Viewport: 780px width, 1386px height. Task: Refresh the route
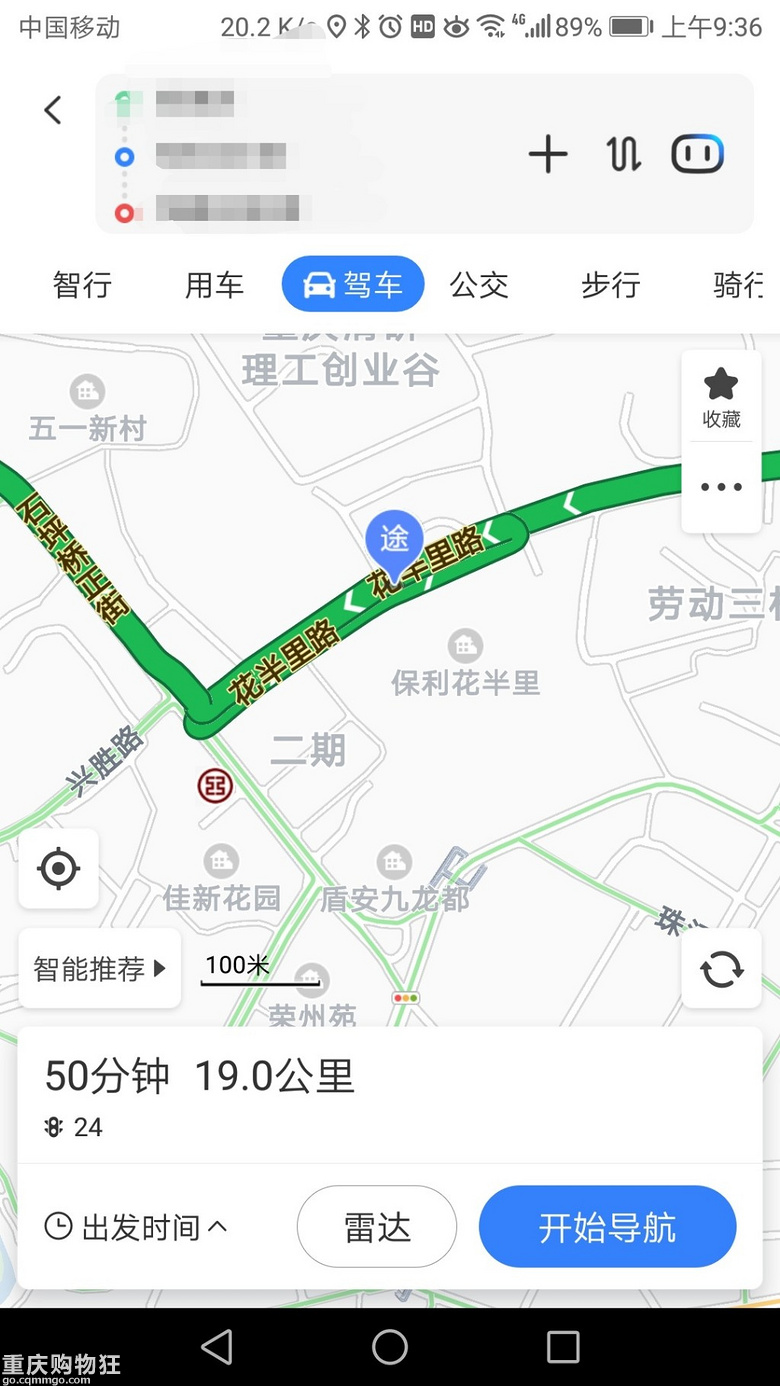721,968
